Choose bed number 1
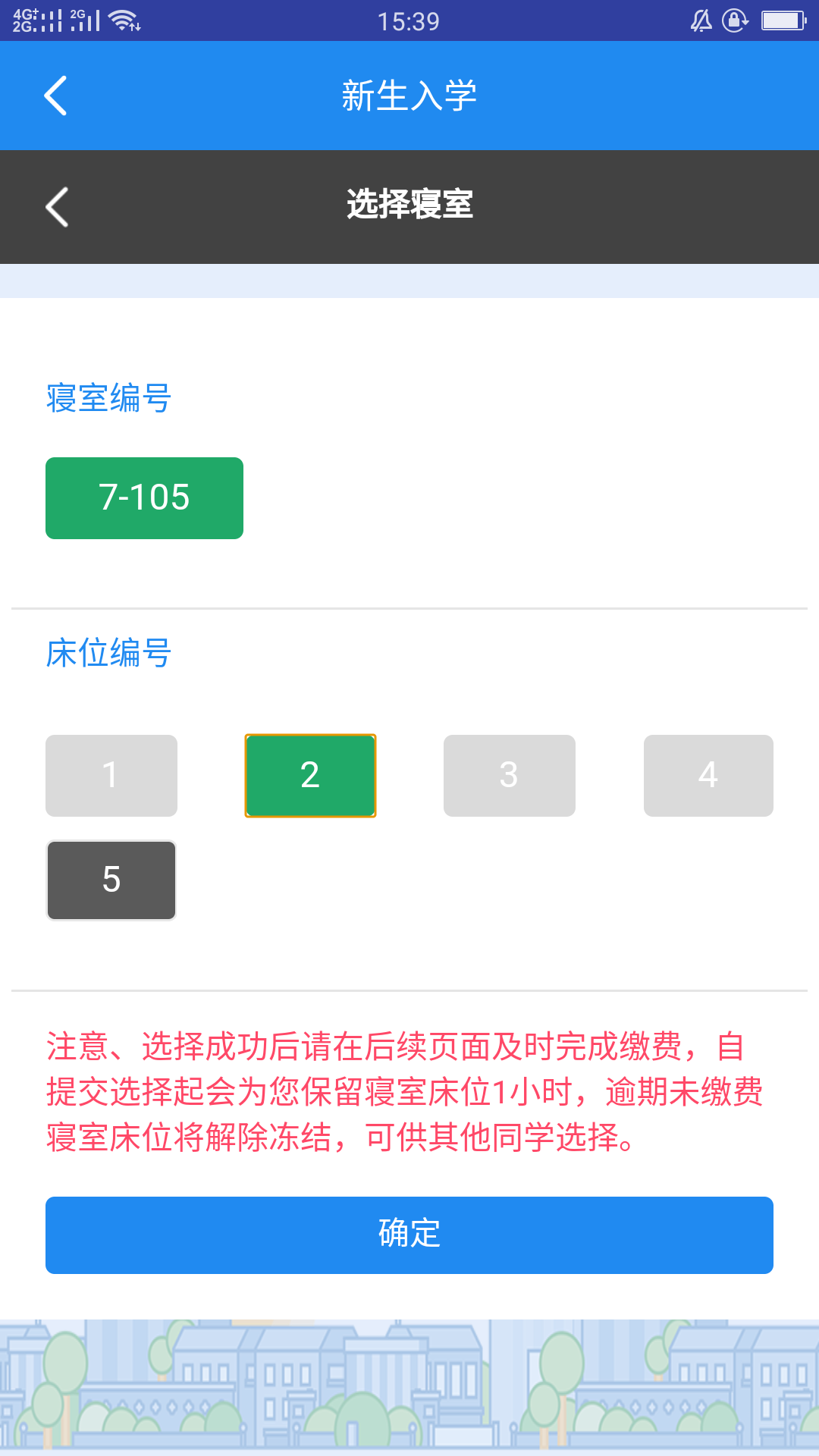Screen dimensions: 819x1456 (x=111, y=776)
